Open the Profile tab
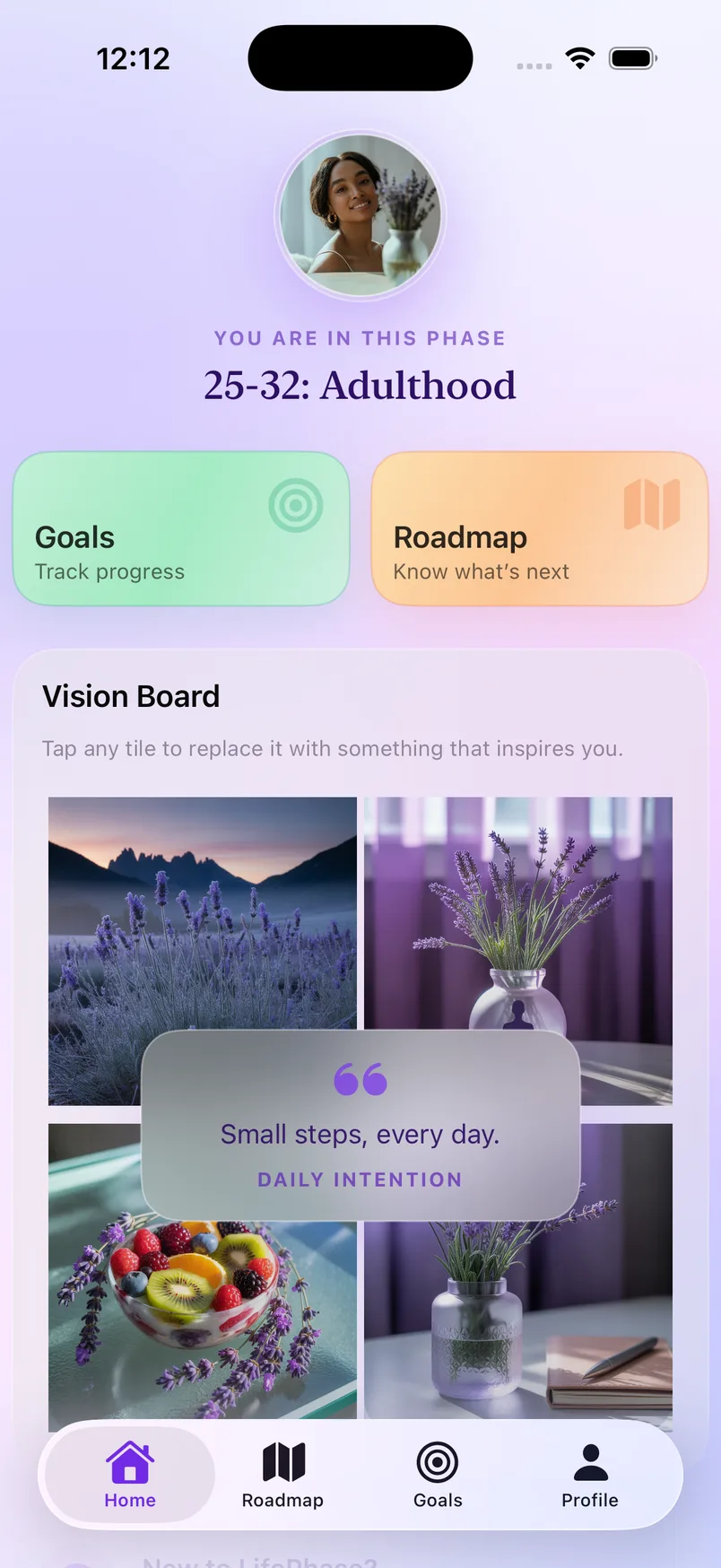 coord(590,1476)
